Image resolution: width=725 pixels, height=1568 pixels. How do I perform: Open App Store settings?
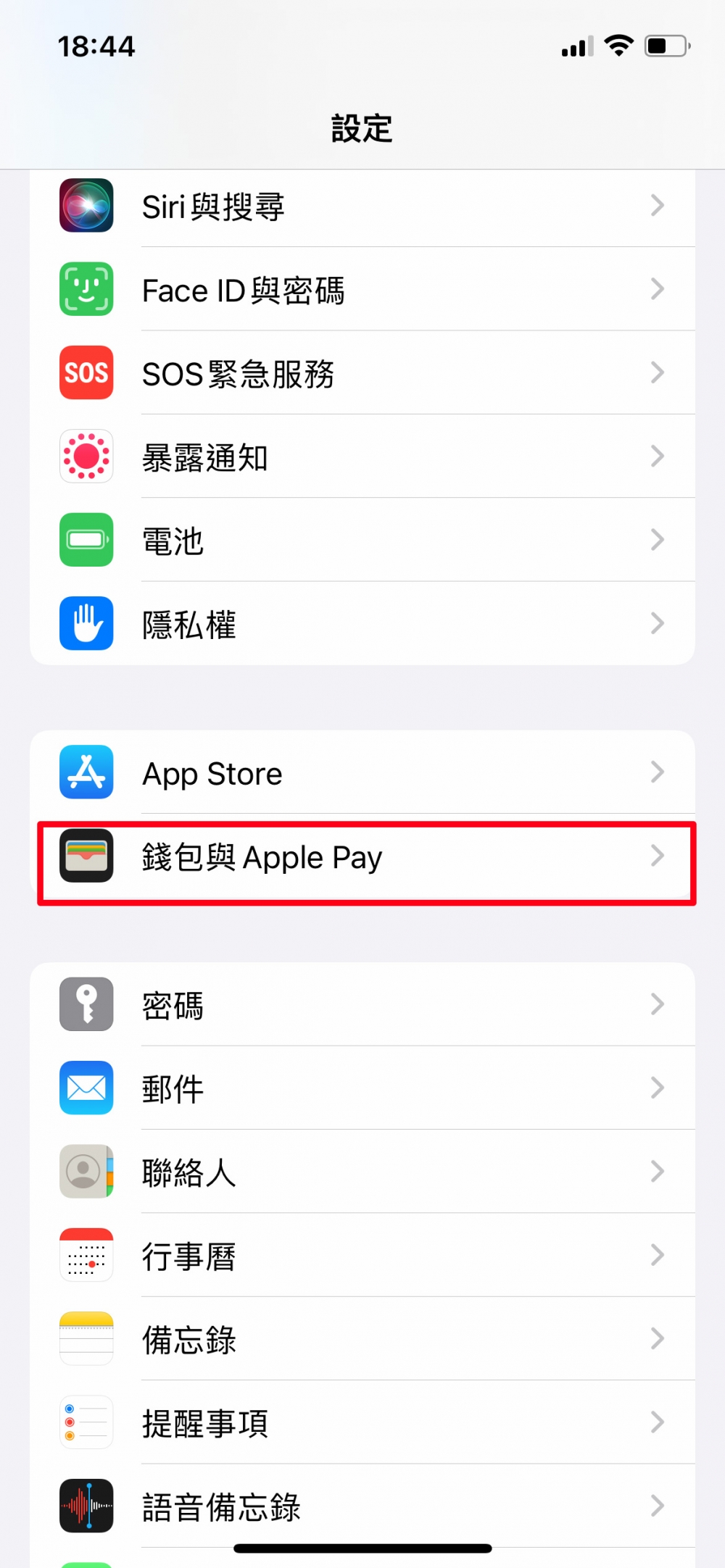pyautogui.click(x=362, y=773)
